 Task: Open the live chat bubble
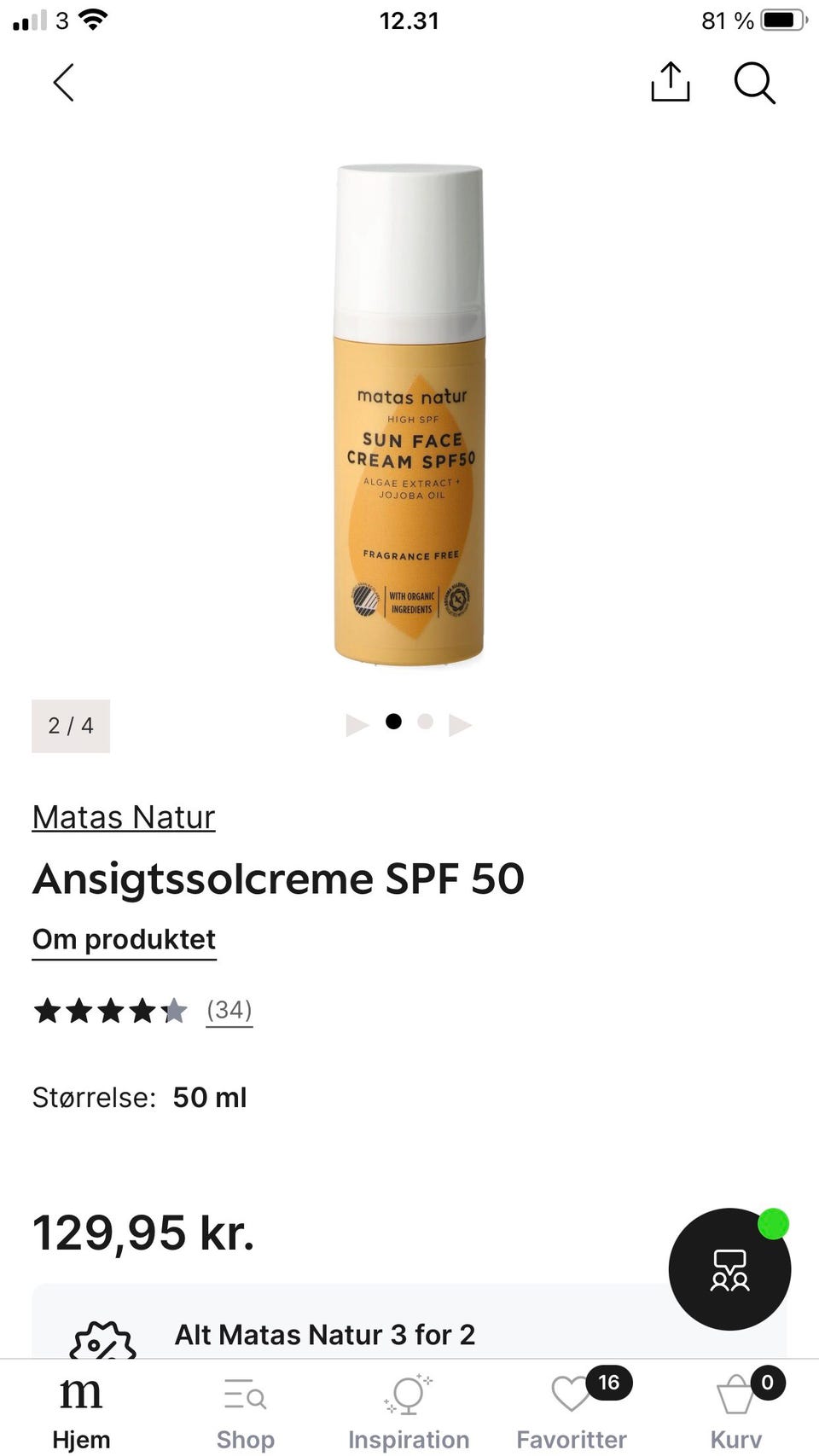point(729,1269)
